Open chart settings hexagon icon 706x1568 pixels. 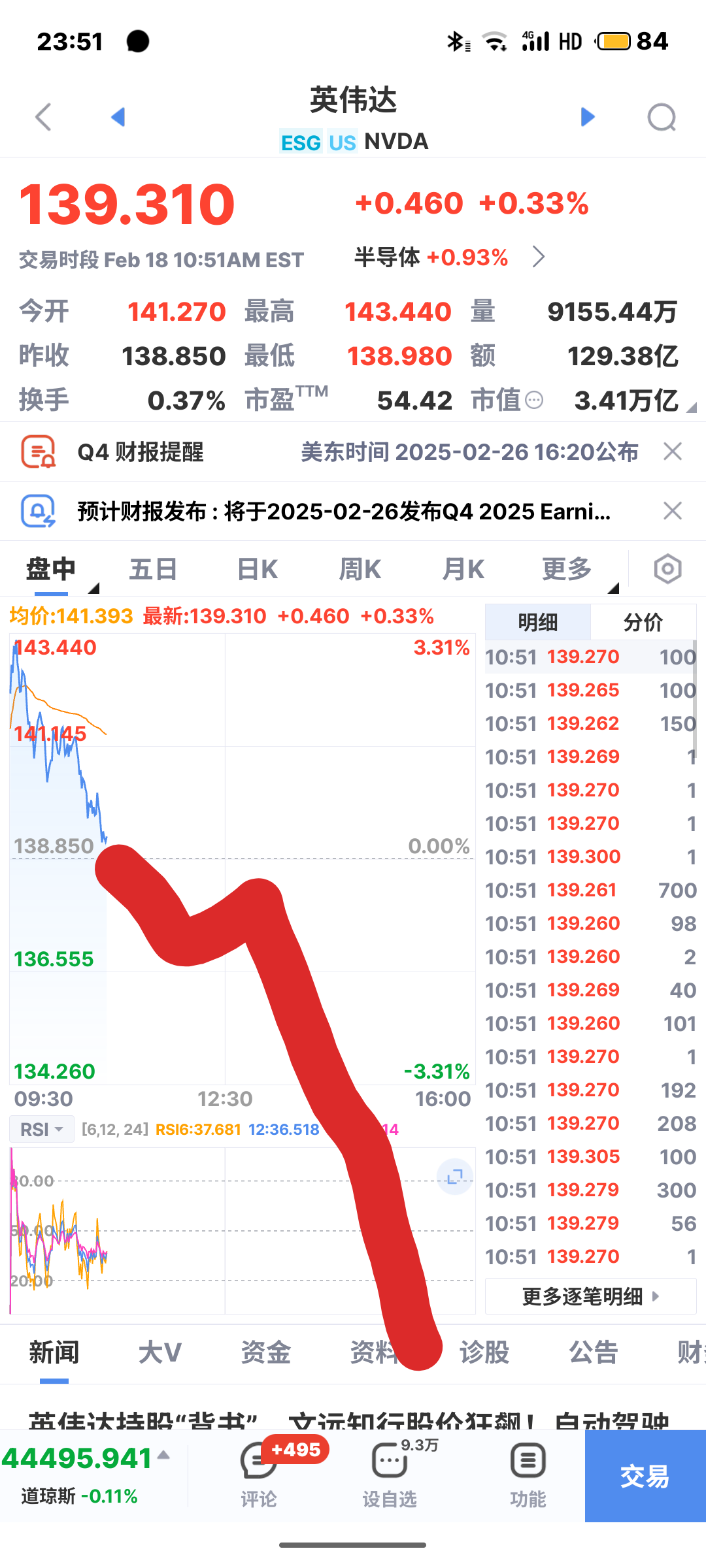pyautogui.click(x=667, y=569)
